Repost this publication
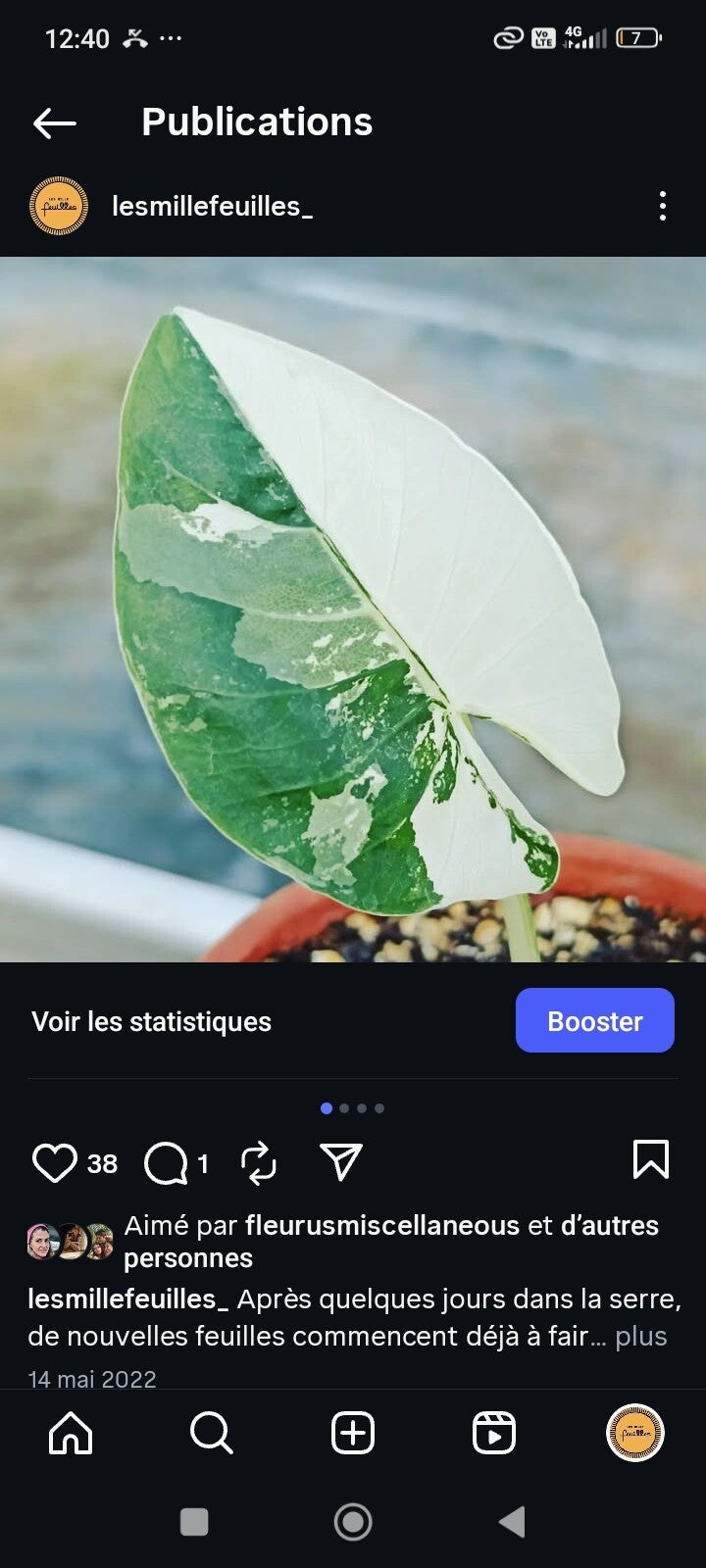The width and height of the screenshot is (706, 1568). (259, 1163)
